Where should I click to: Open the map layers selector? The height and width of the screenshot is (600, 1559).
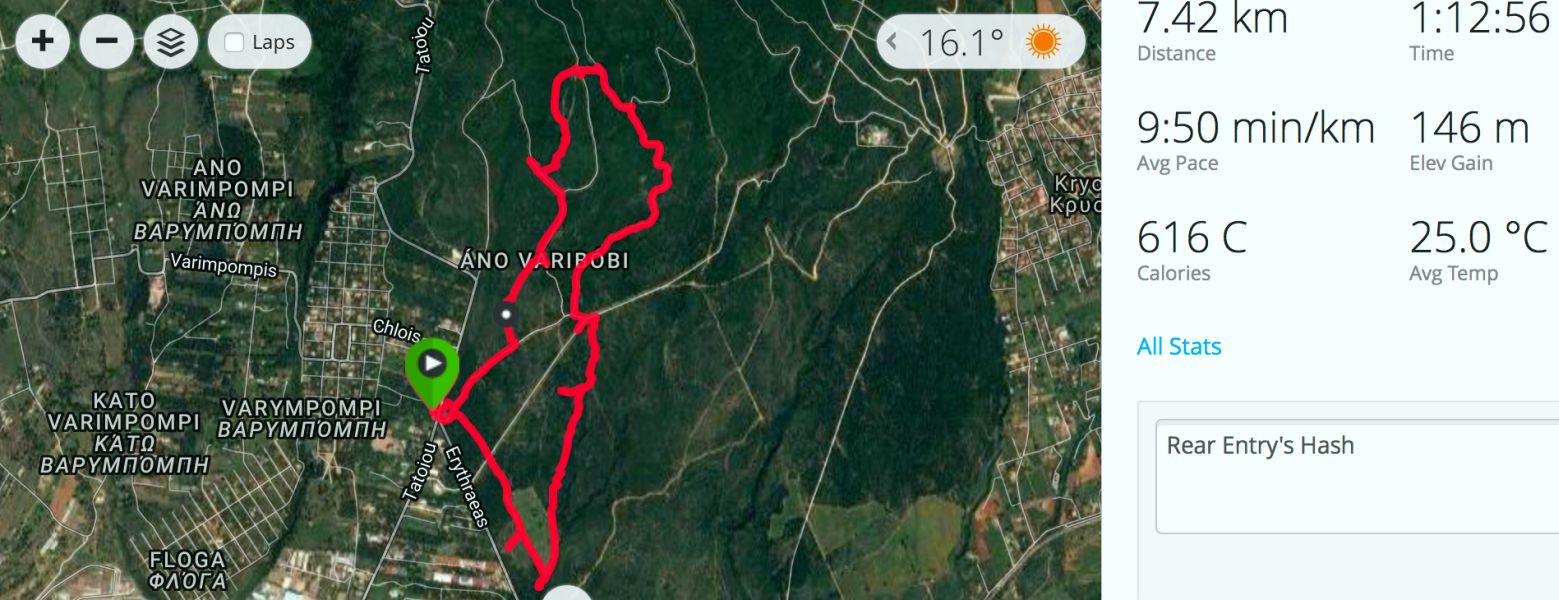[x=171, y=42]
